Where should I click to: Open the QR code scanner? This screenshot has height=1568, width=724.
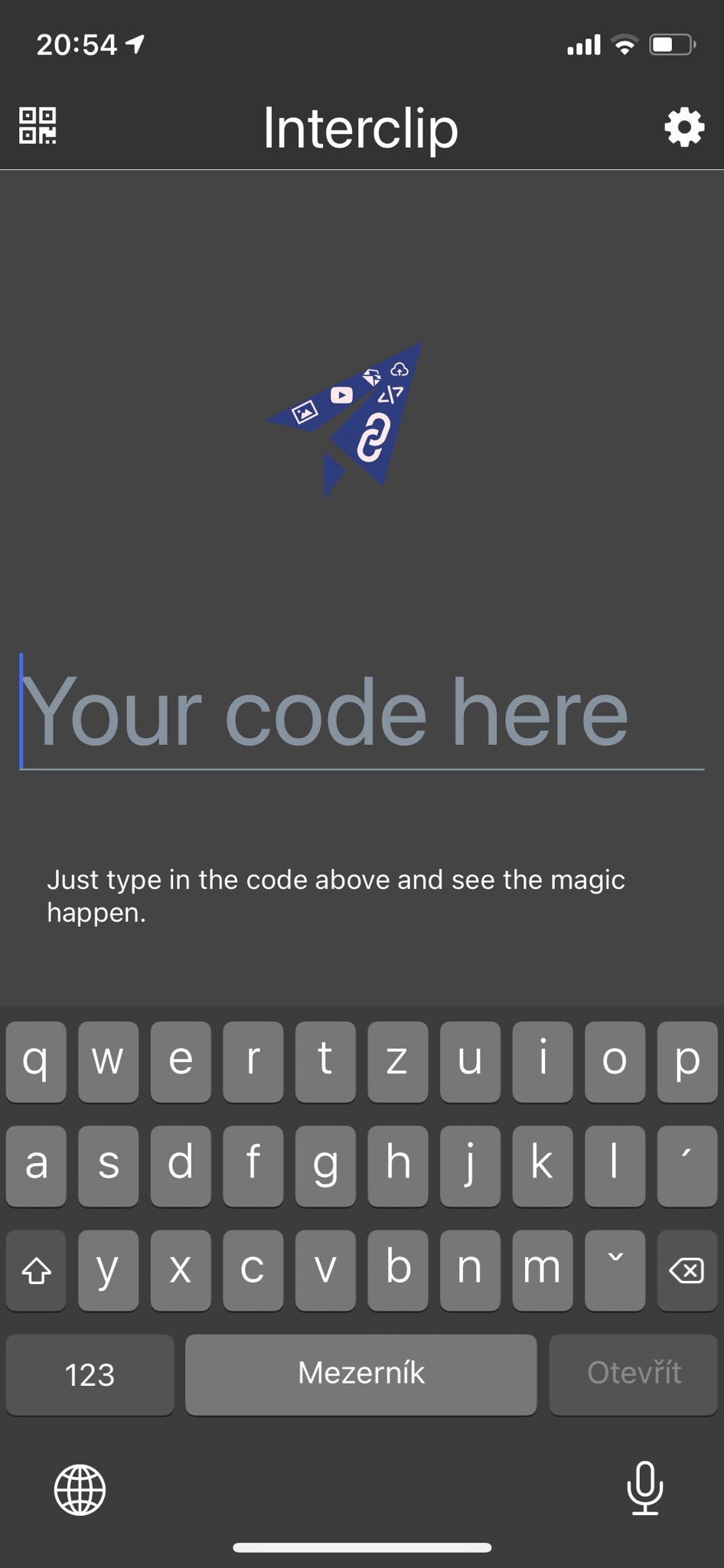38,126
